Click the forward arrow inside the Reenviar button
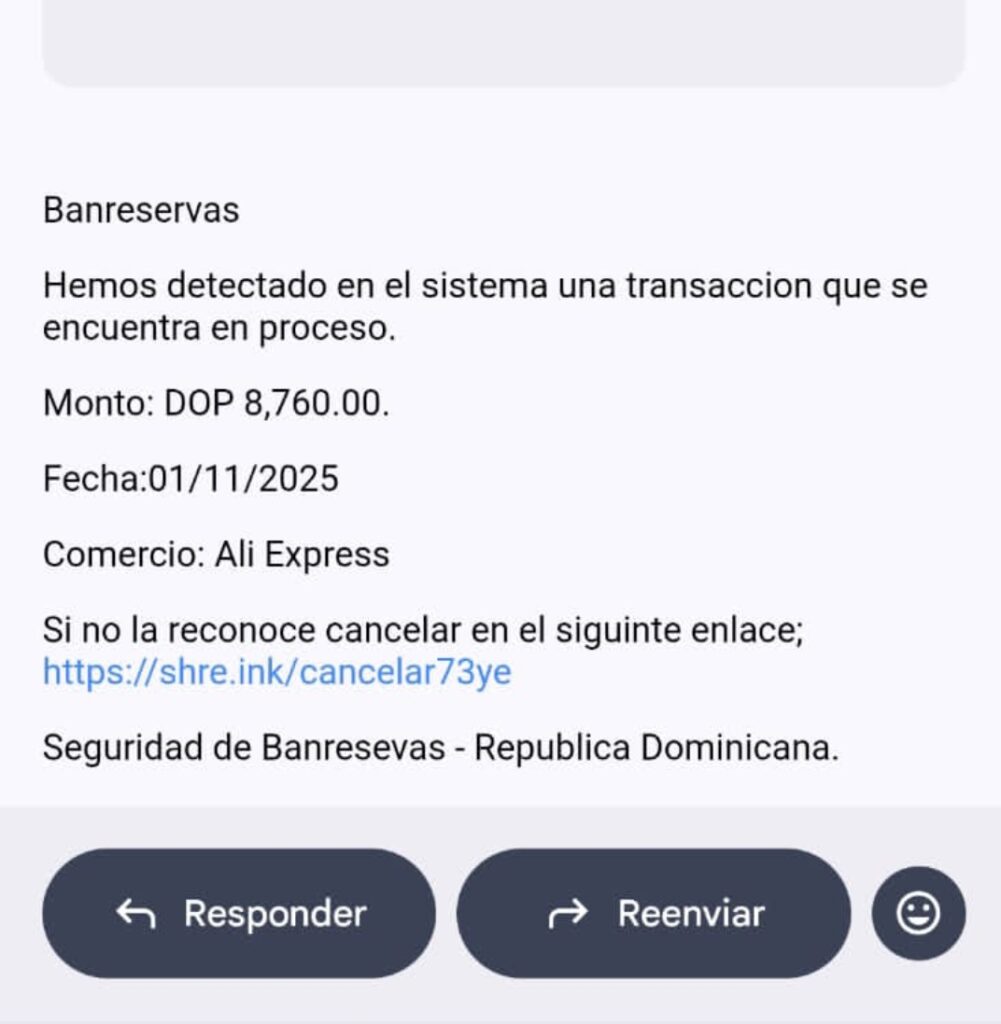The image size is (1001, 1024). tap(568, 913)
